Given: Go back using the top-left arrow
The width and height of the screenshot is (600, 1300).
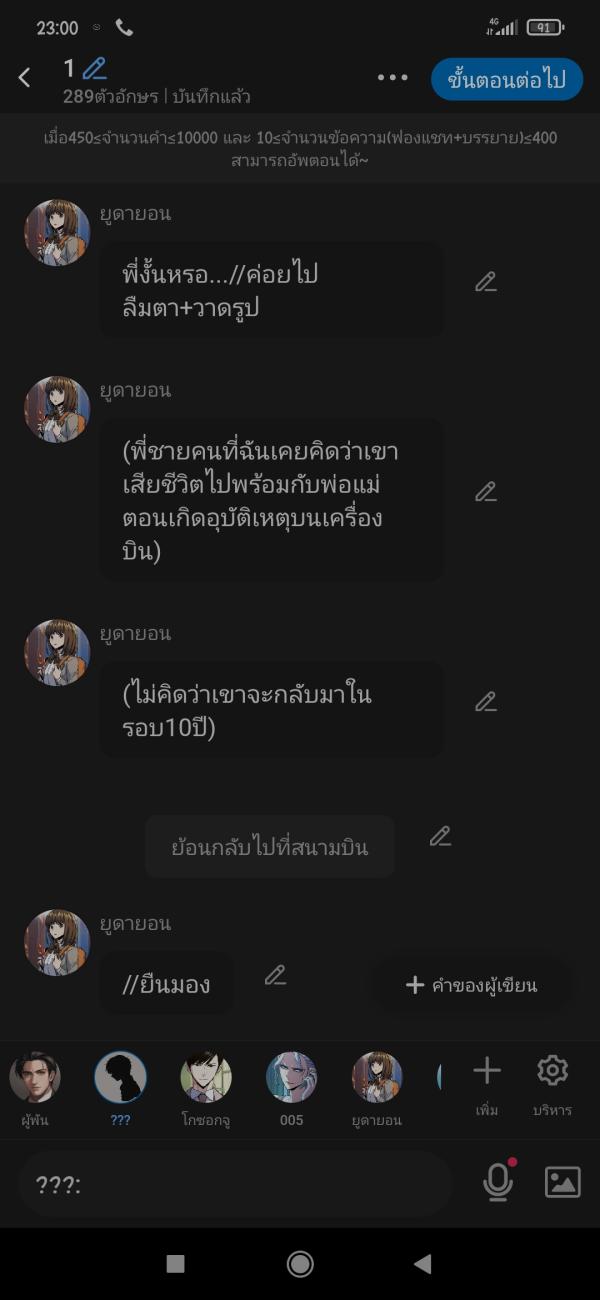Looking at the screenshot, I should [x=25, y=78].
